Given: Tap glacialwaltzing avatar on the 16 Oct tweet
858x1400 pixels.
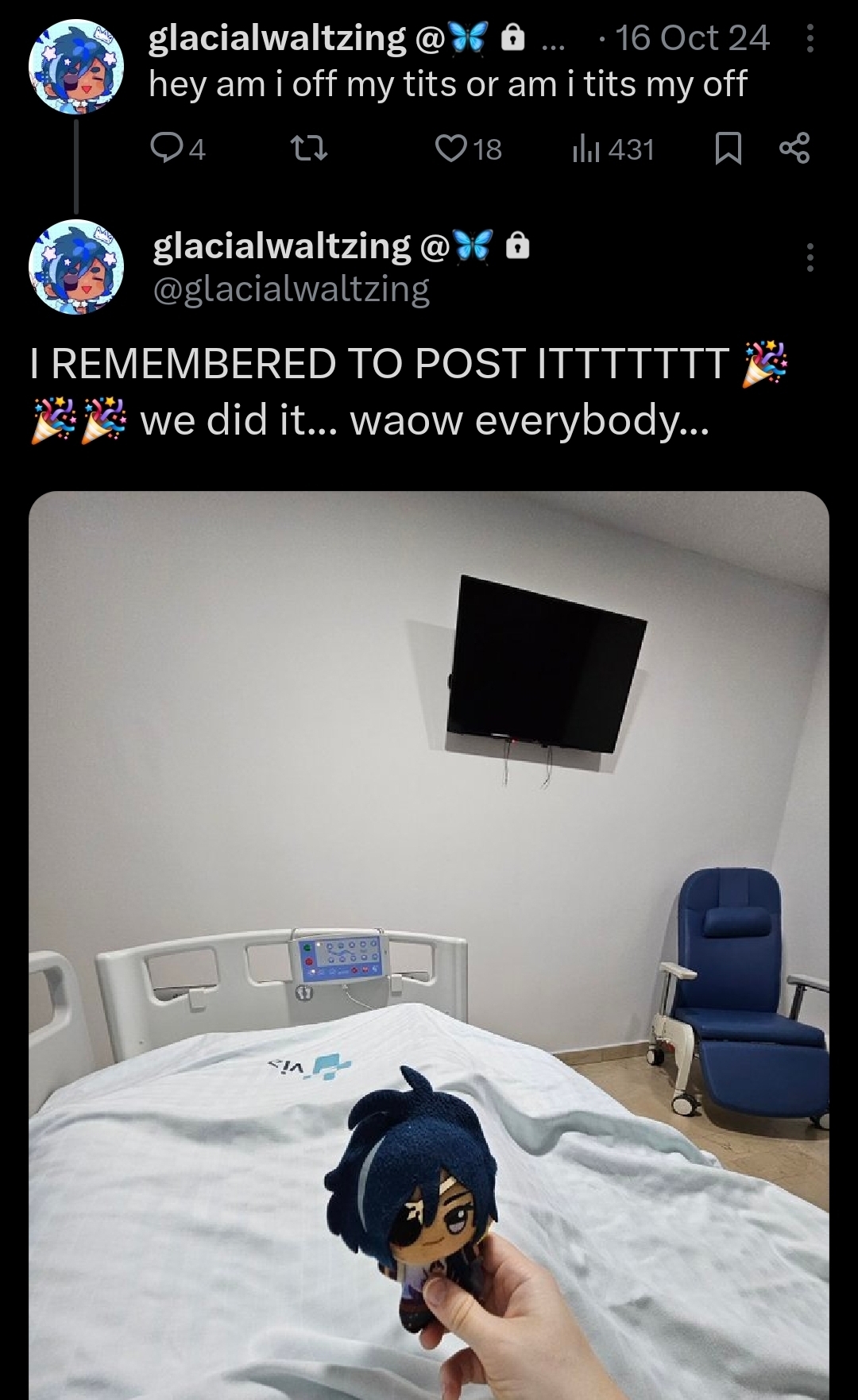Looking at the screenshot, I should (x=76, y=67).
